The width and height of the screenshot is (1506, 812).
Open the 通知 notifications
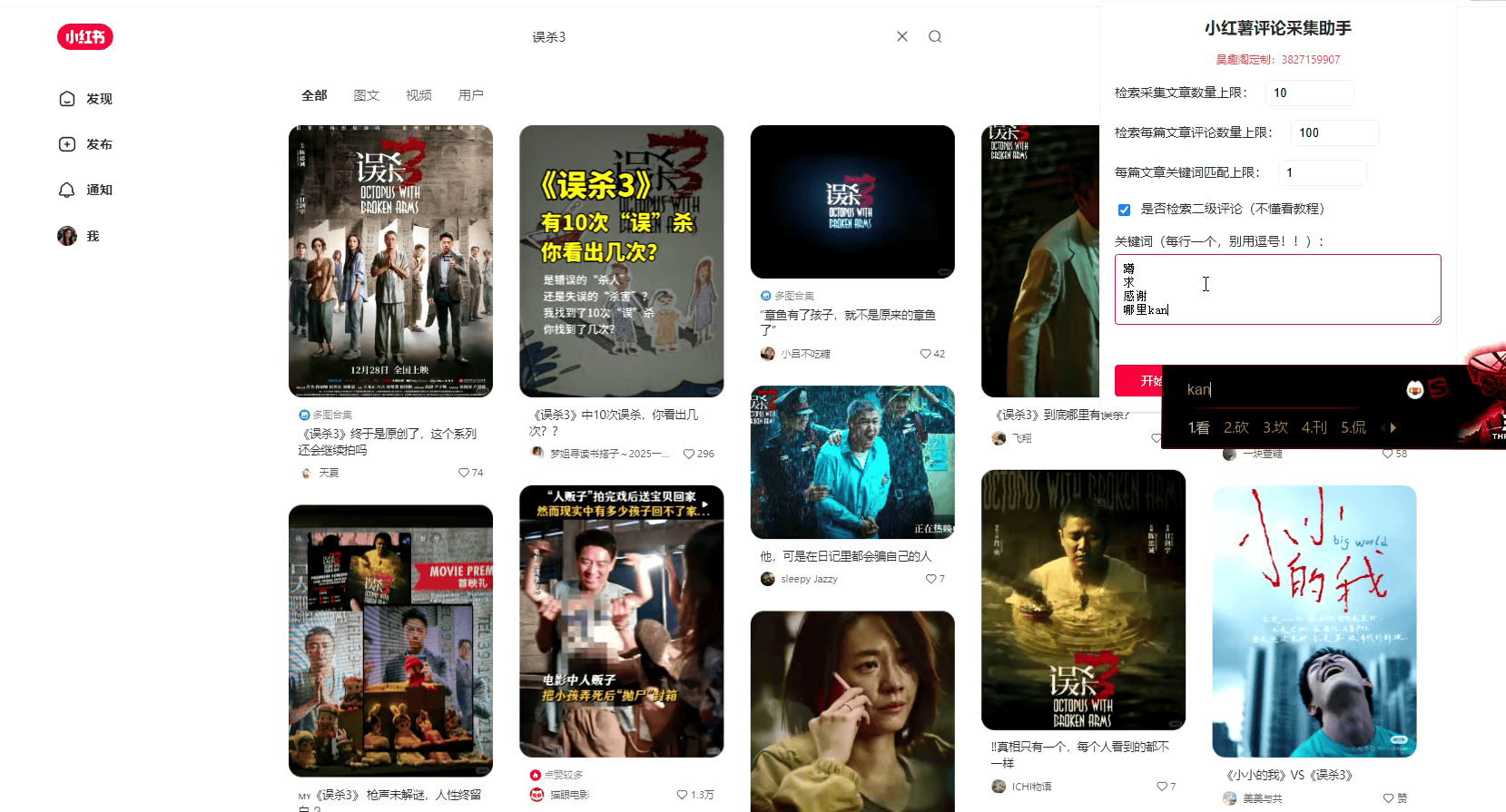coord(85,190)
